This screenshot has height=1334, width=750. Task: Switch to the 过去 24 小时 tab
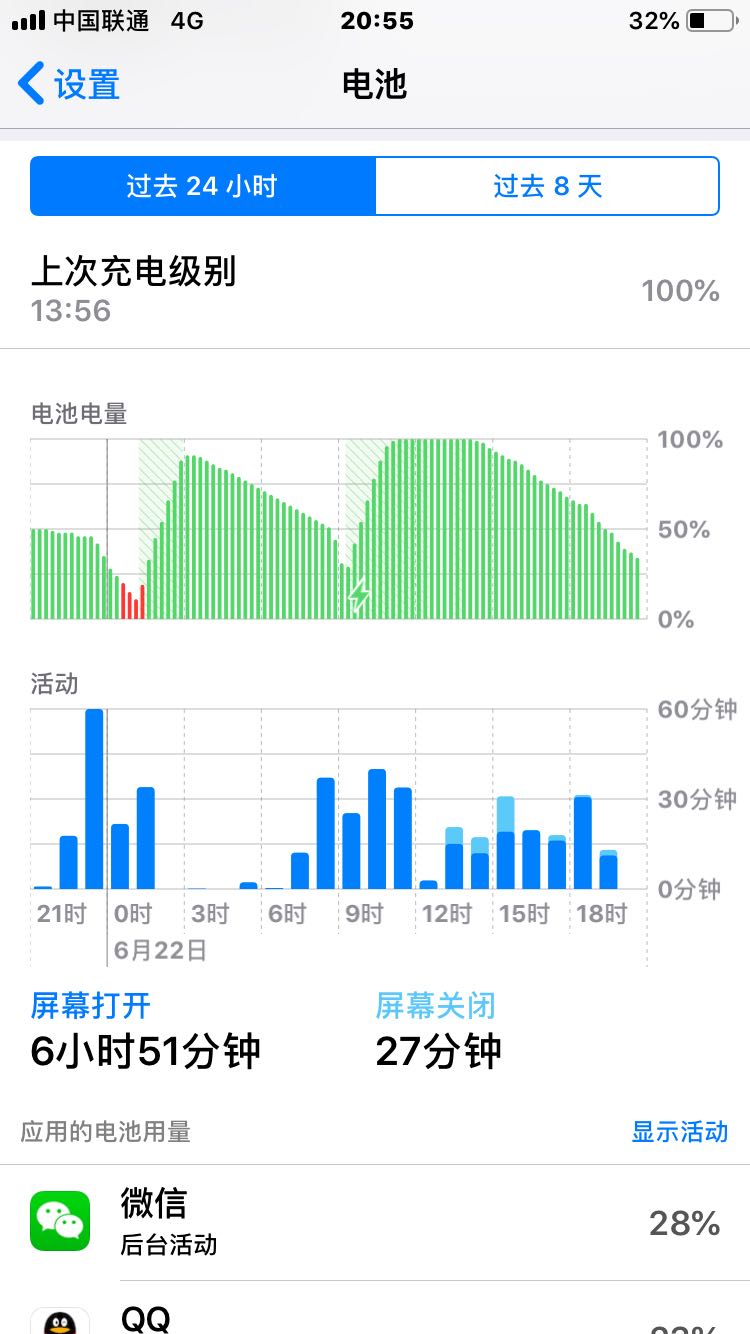pos(203,186)
